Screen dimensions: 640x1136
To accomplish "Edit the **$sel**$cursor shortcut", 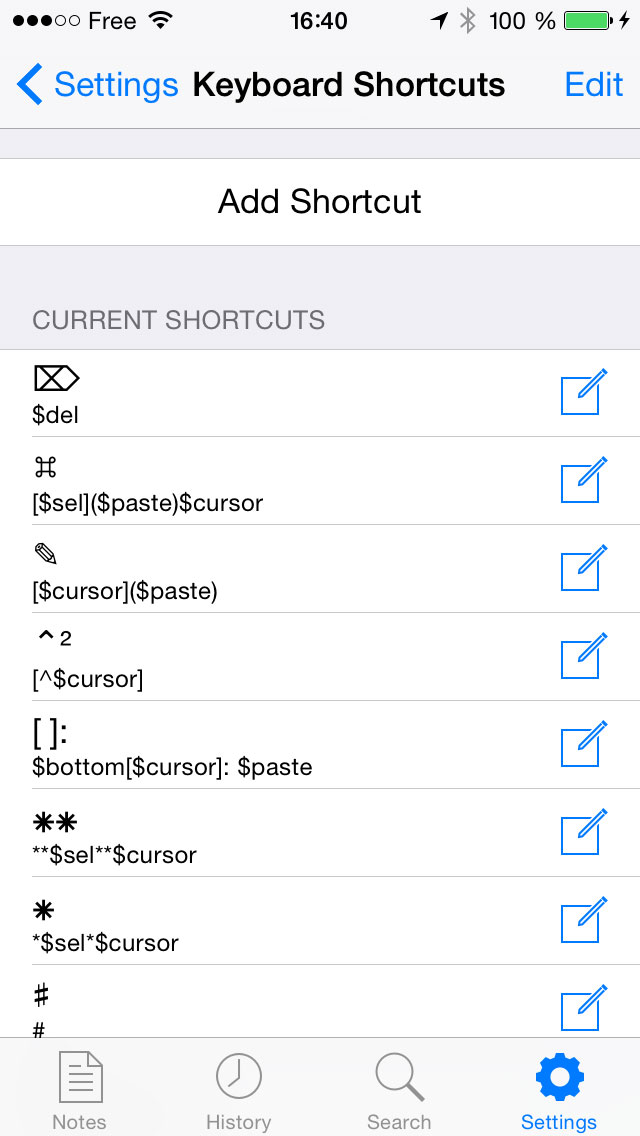I will [x=583, y=833].
